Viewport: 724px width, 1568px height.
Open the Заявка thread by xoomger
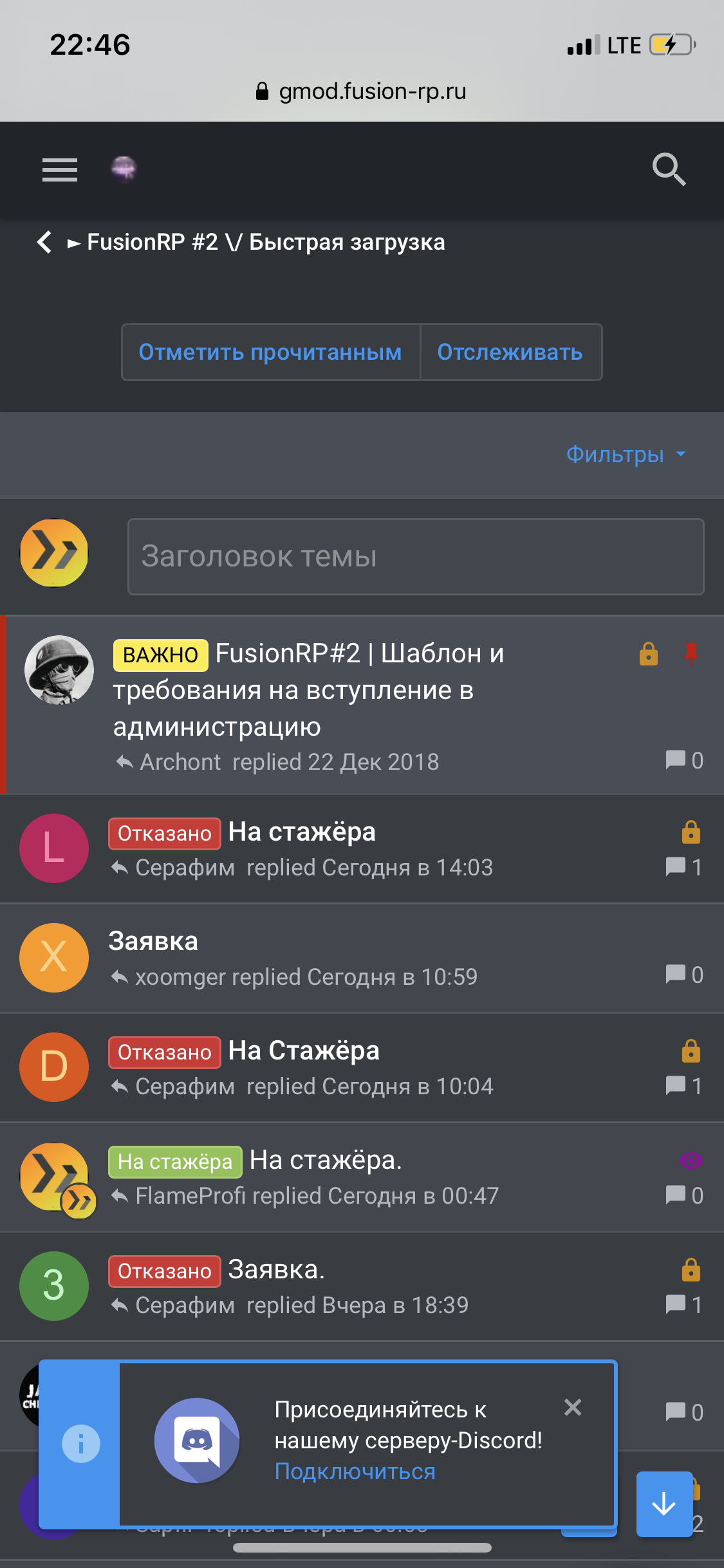[x=153, y=942]
